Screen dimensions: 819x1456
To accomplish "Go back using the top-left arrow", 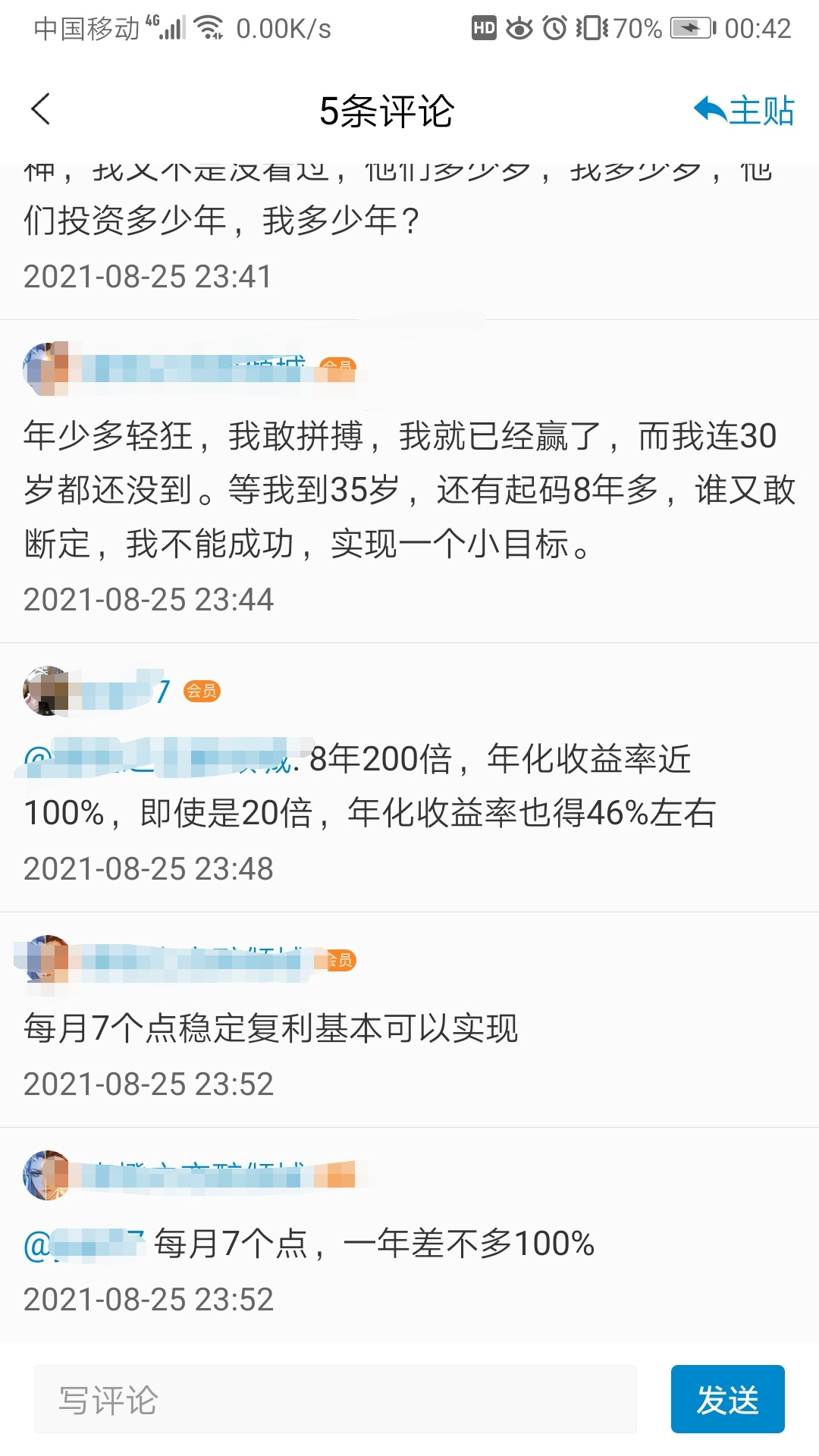I will pos(41,110).
